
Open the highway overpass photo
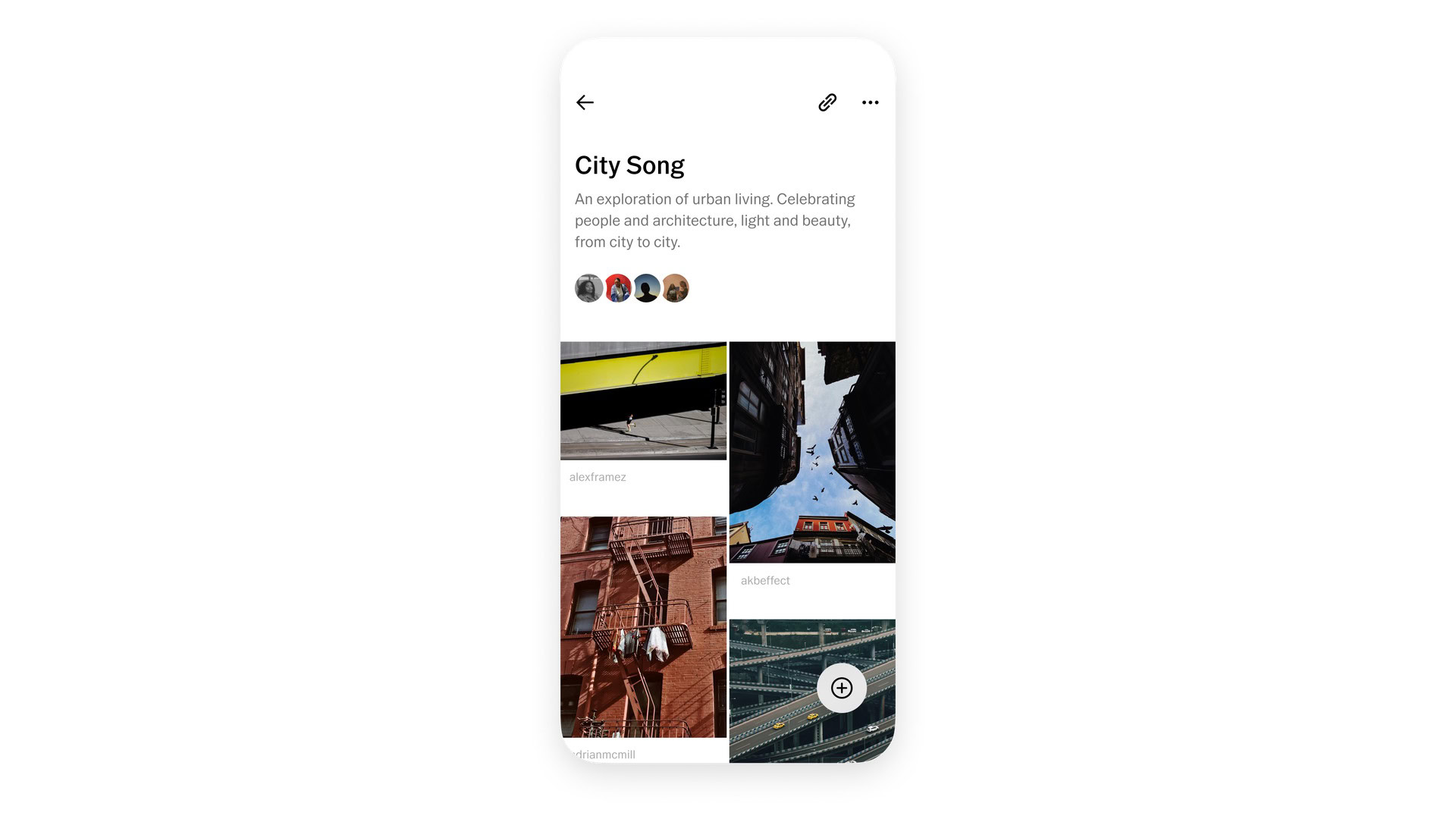click(x=812, y=691)
